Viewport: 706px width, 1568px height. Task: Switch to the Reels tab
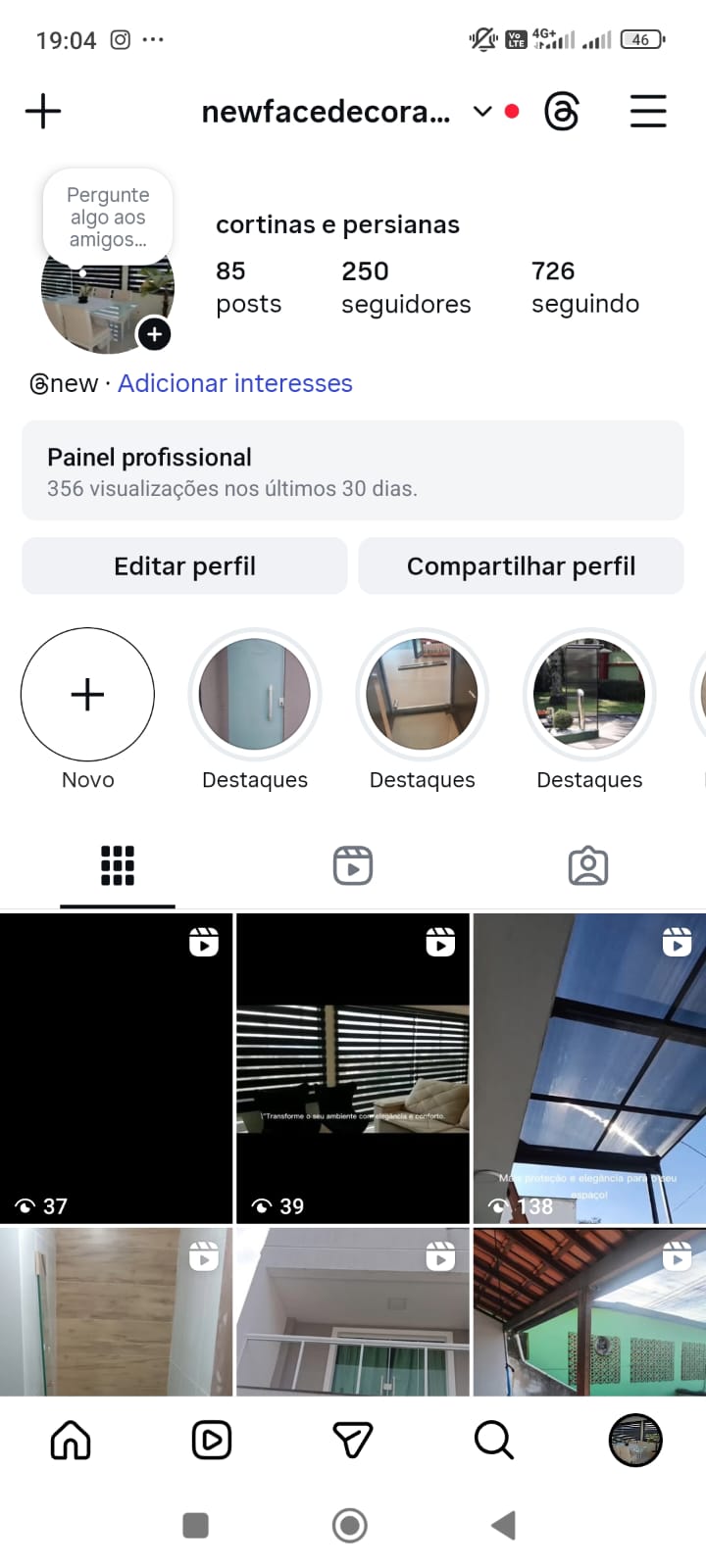353,866
